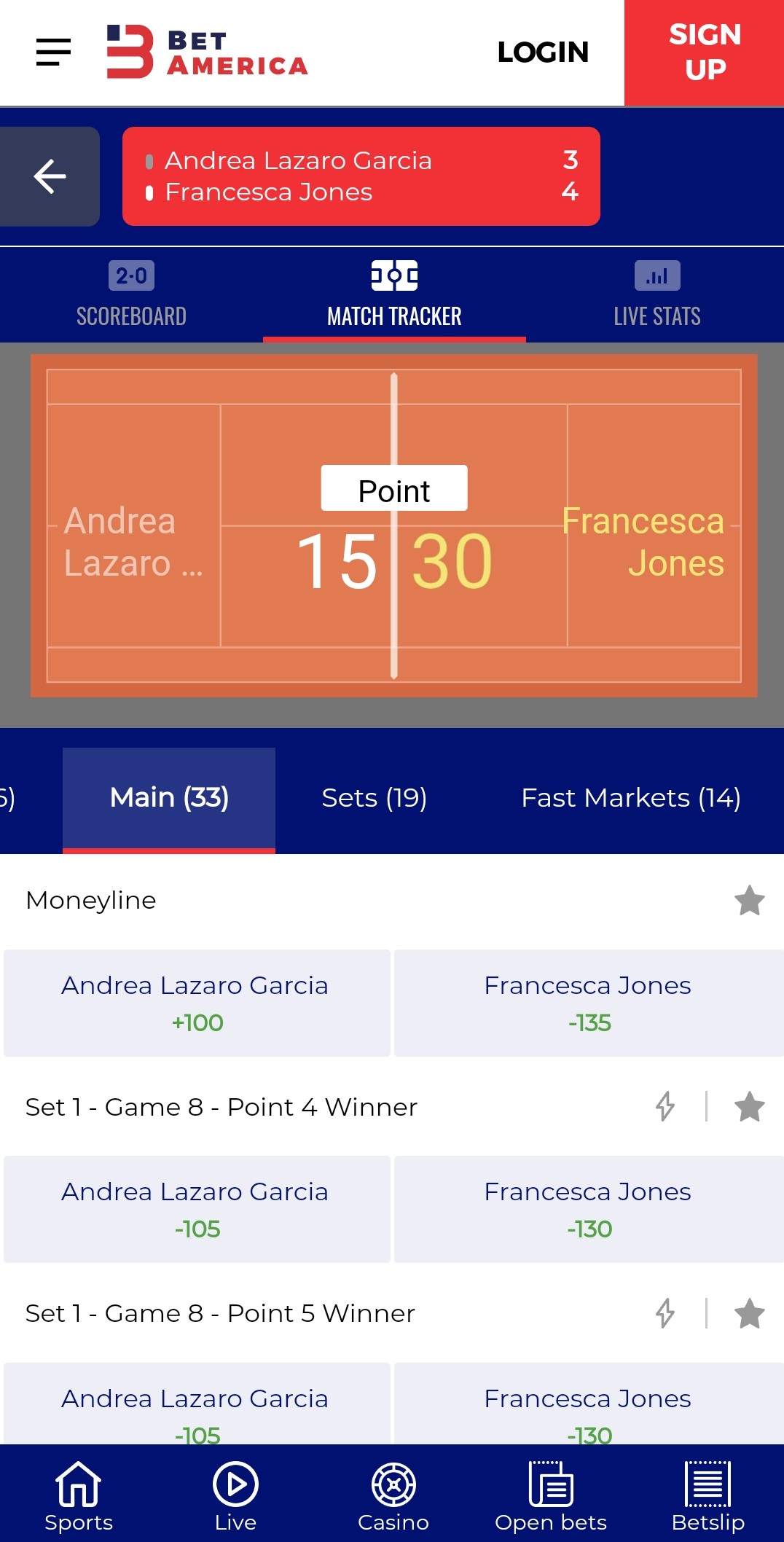
Task: Tap the SIGN UP button
Action: [x=704, y=52]
